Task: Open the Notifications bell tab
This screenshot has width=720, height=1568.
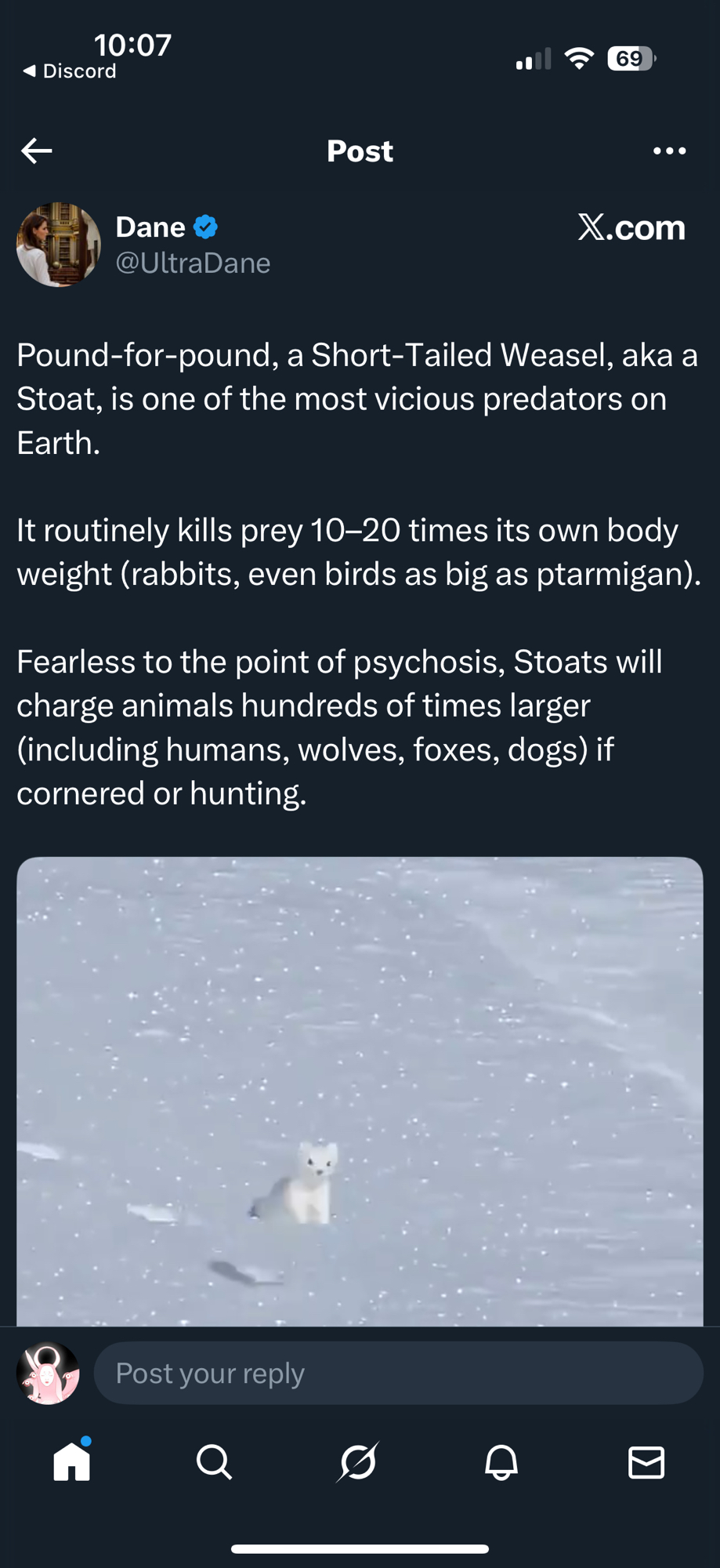Action: (501, 1461)
